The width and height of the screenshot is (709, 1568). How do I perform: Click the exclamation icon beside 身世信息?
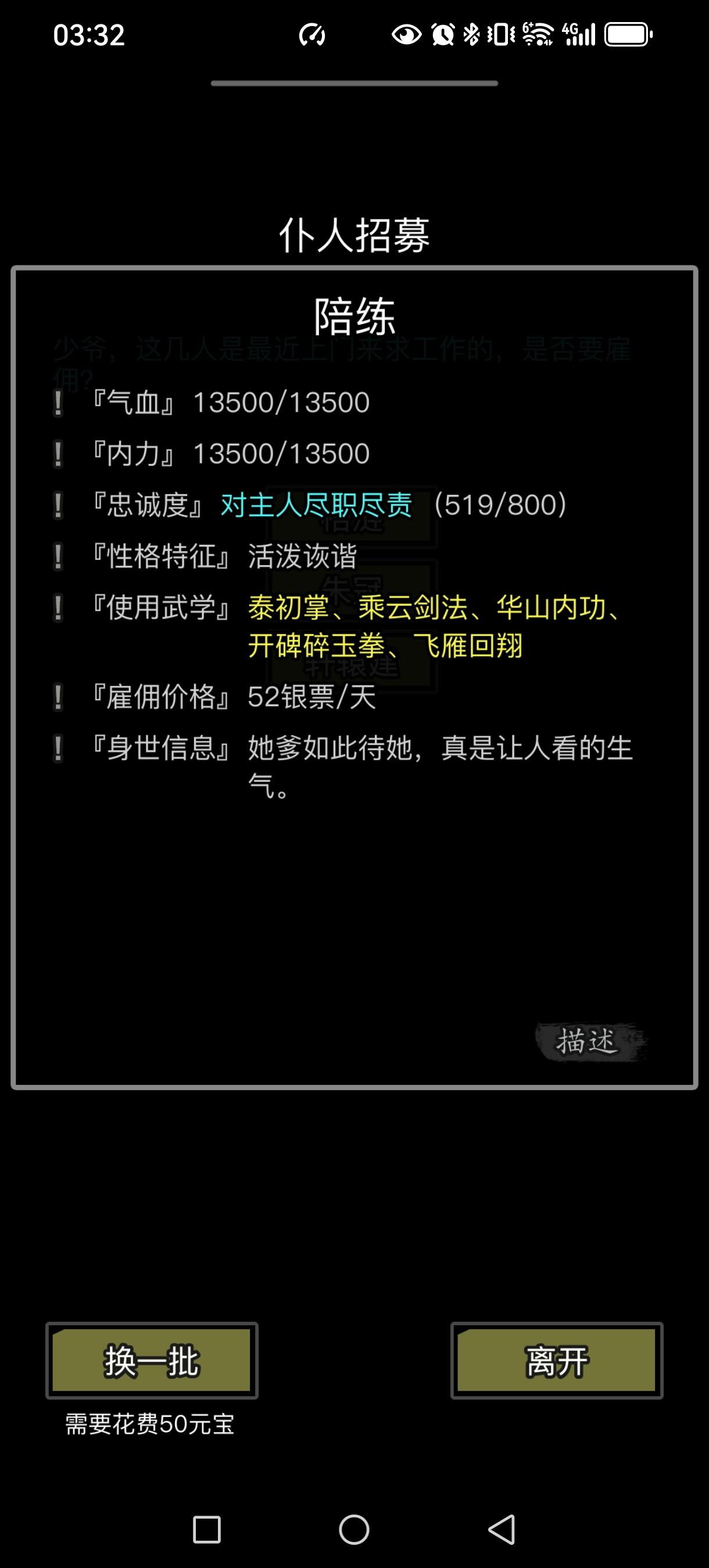(x=59, y=752)
